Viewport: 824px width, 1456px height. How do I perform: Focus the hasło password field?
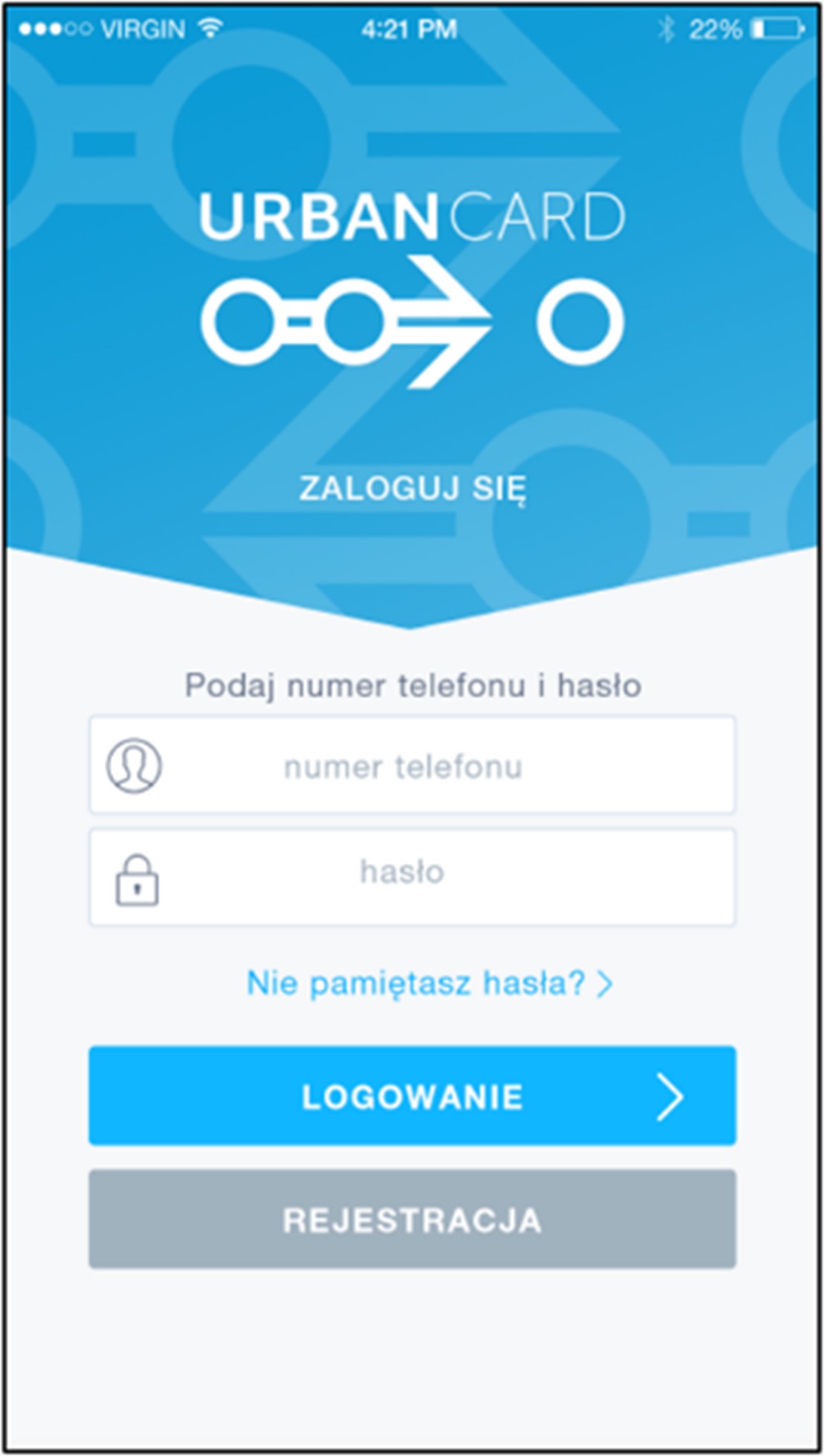click(x=412, y=877)
